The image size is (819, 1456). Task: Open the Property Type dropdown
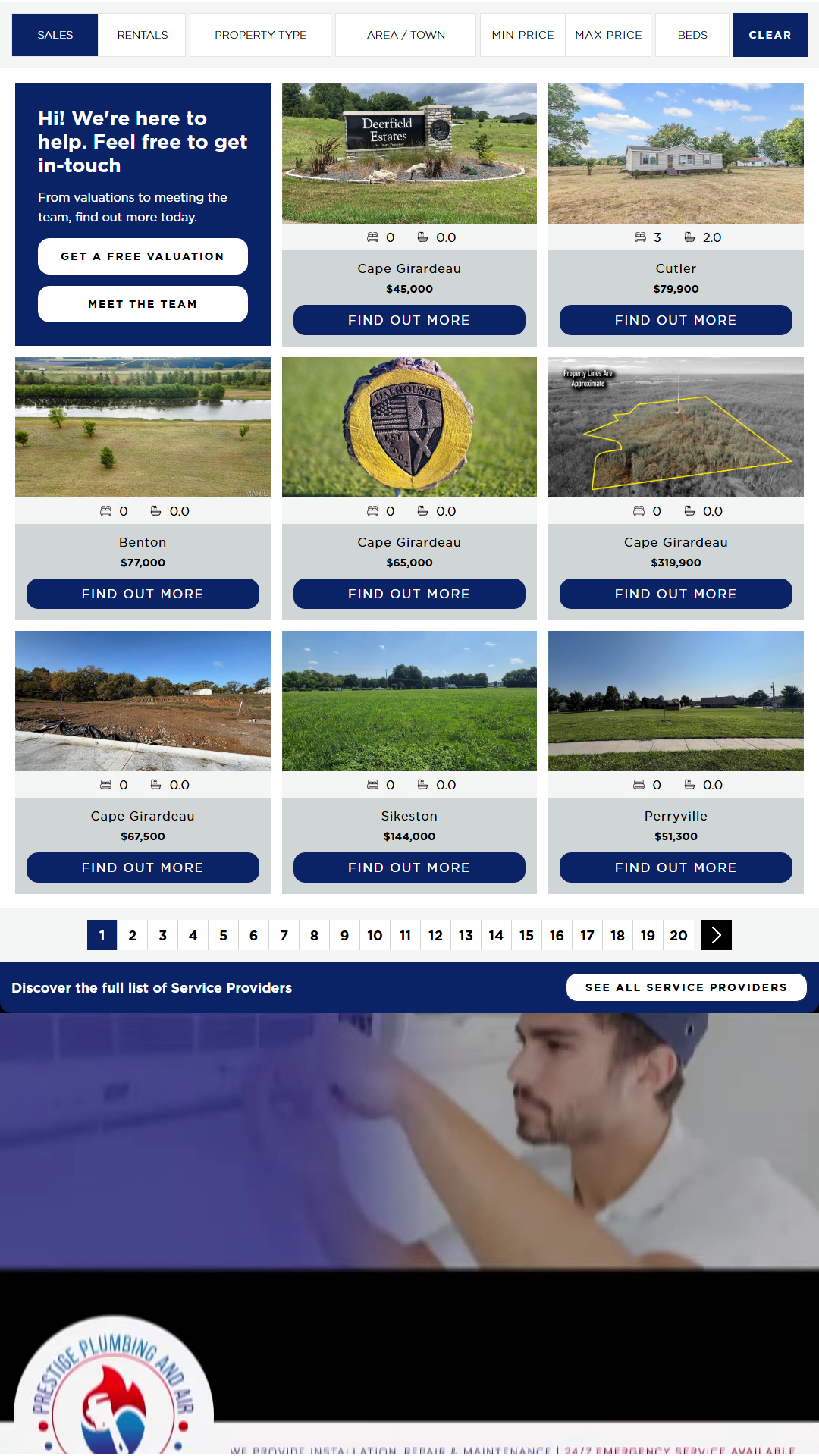260,35
